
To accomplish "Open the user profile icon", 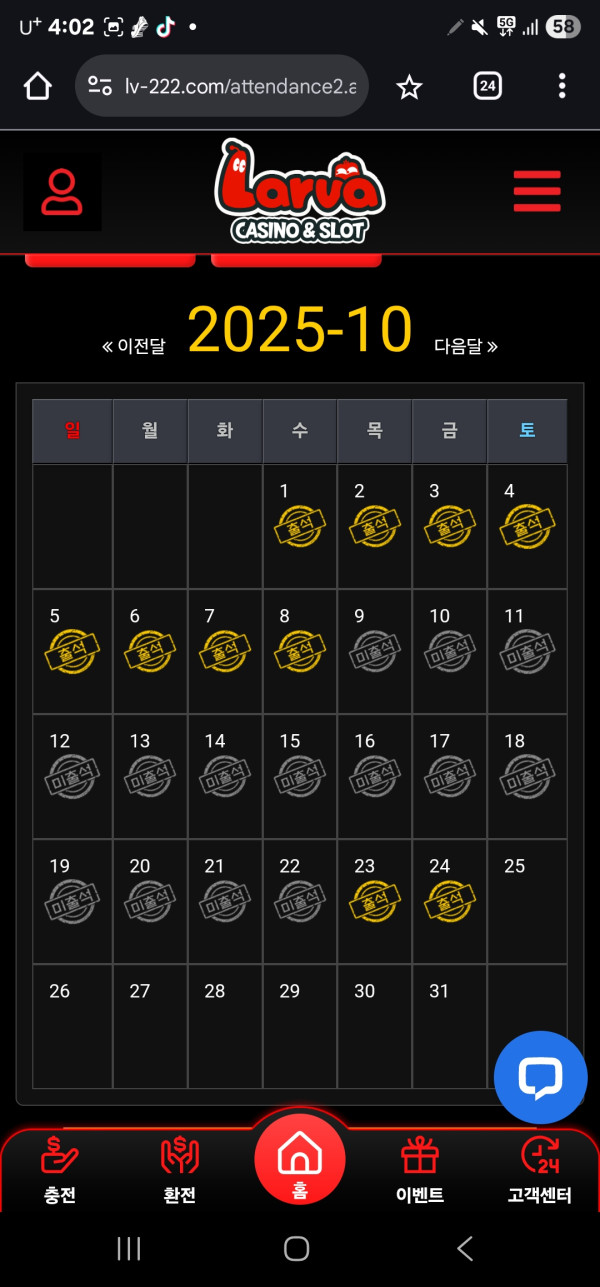I will click(x=62, y=192).
